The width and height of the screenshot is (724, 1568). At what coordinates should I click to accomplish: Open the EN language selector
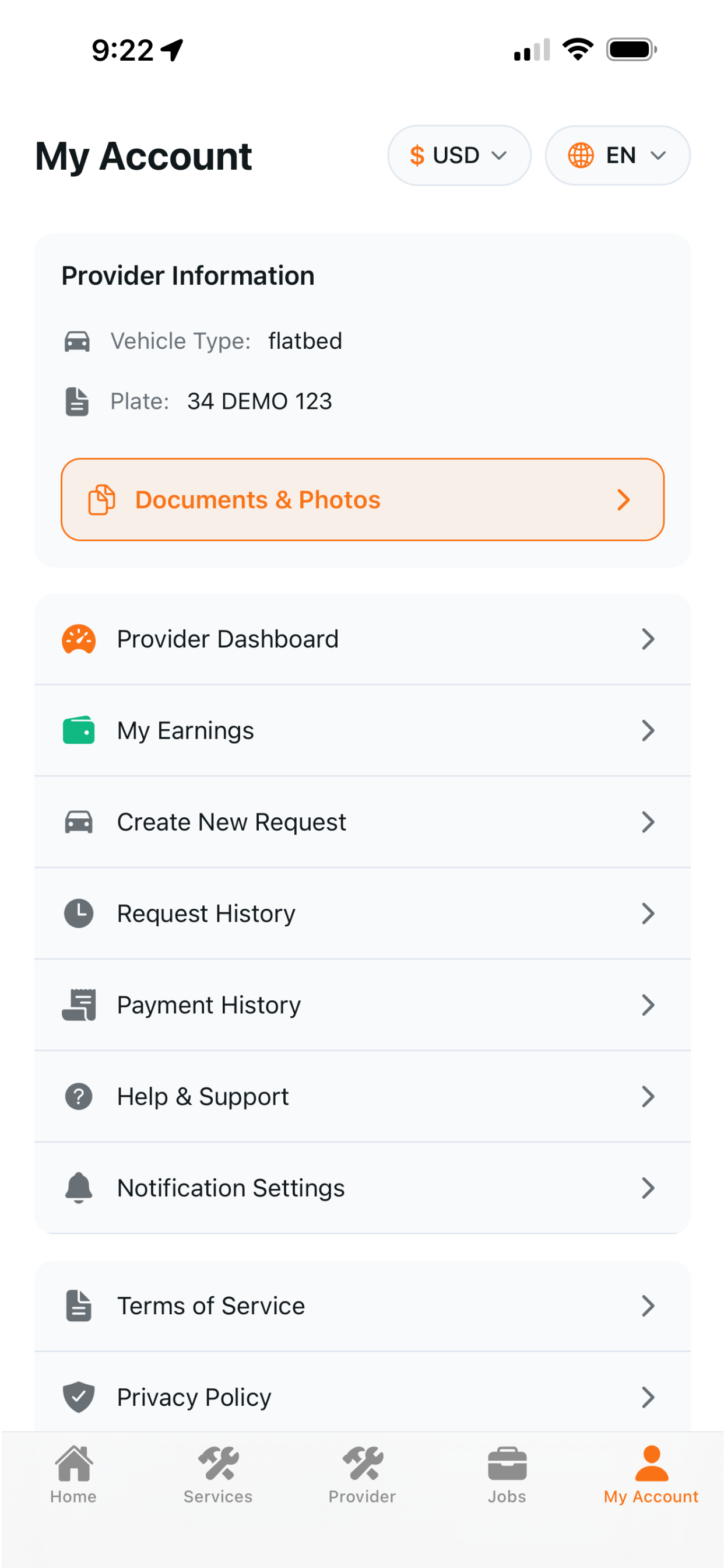617,155
